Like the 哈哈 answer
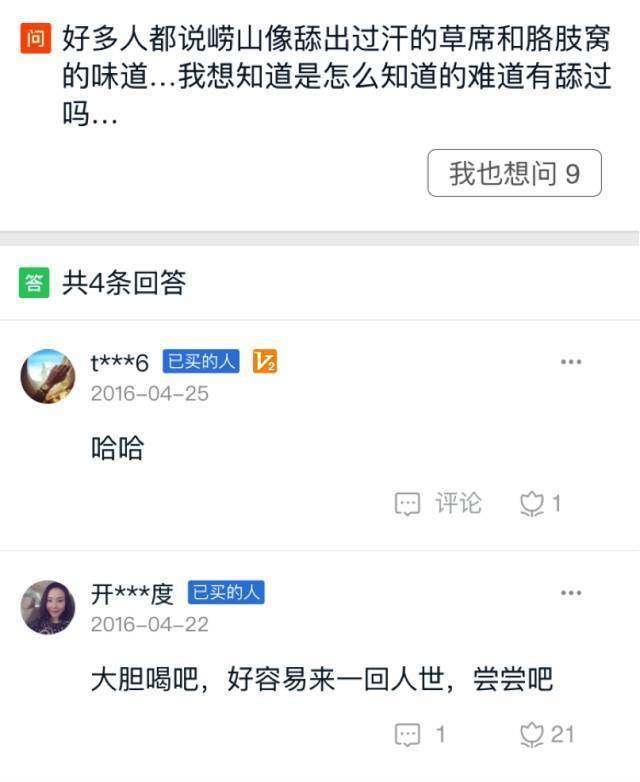 (x=540, y=503)
